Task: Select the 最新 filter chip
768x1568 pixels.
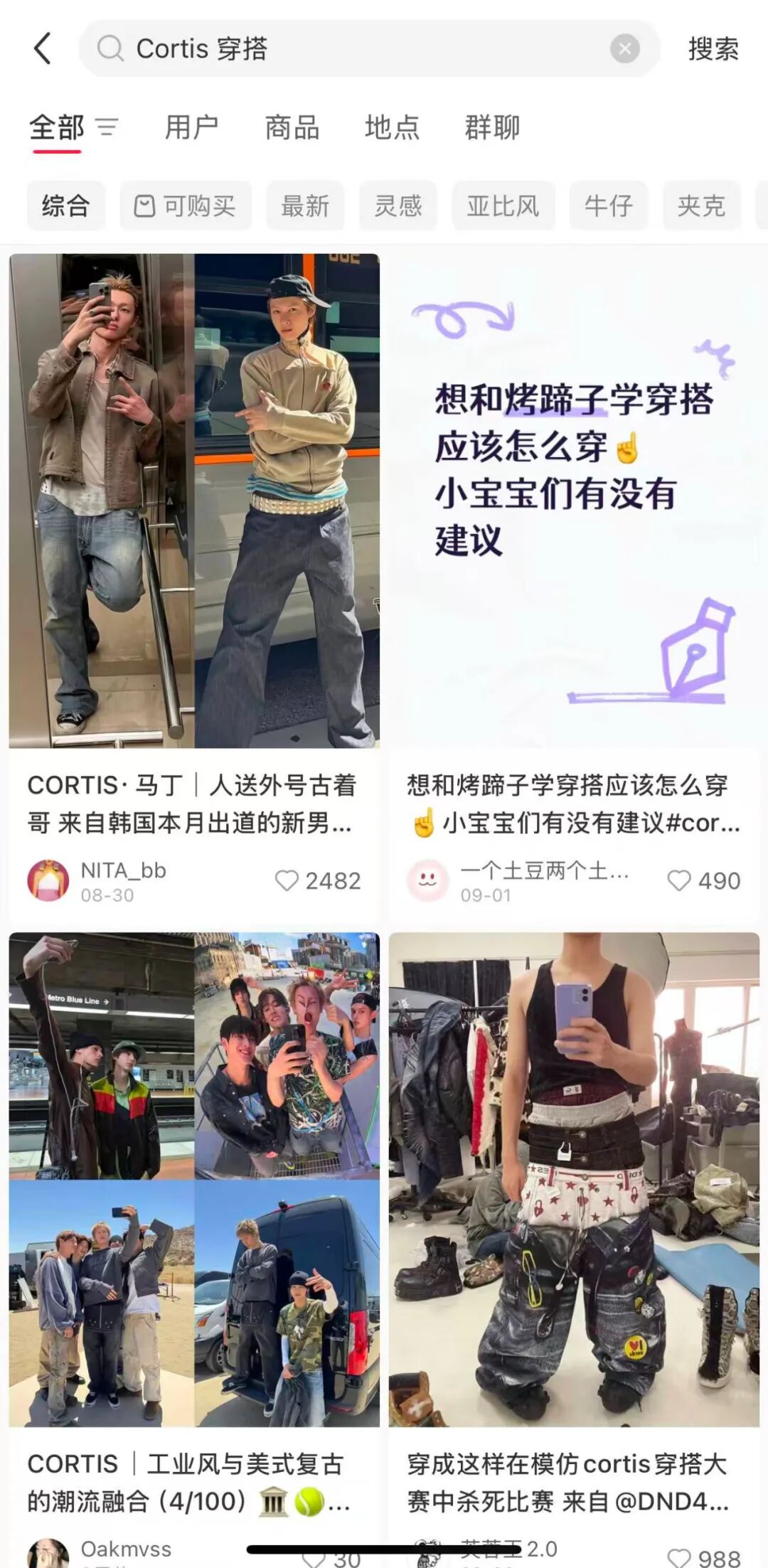Action: click(305, 206)
